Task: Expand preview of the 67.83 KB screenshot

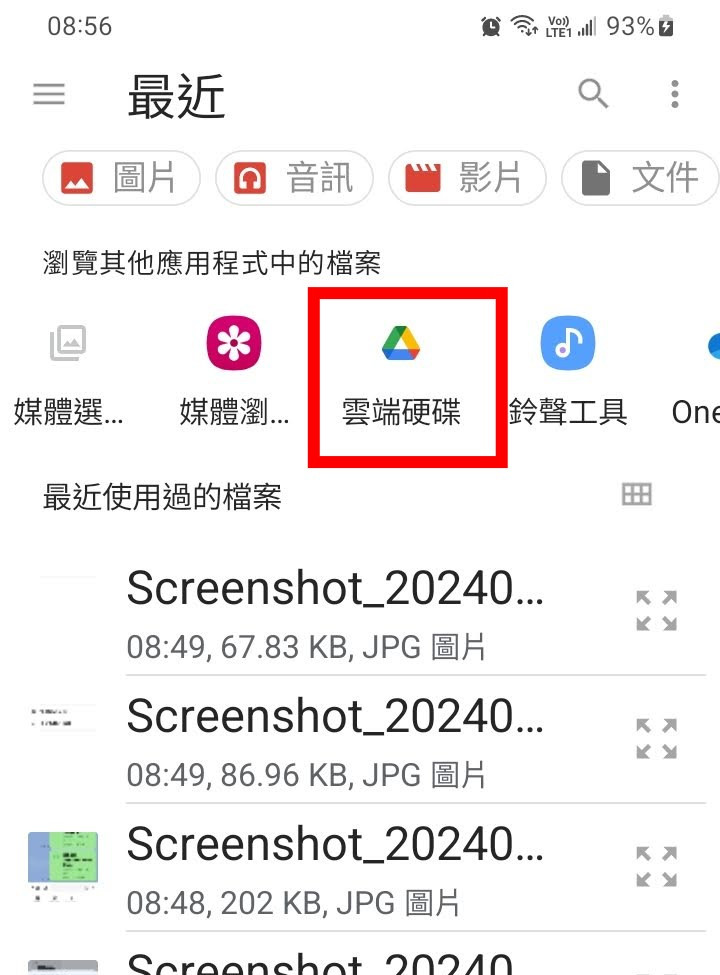Action: [x=657, y=611]
